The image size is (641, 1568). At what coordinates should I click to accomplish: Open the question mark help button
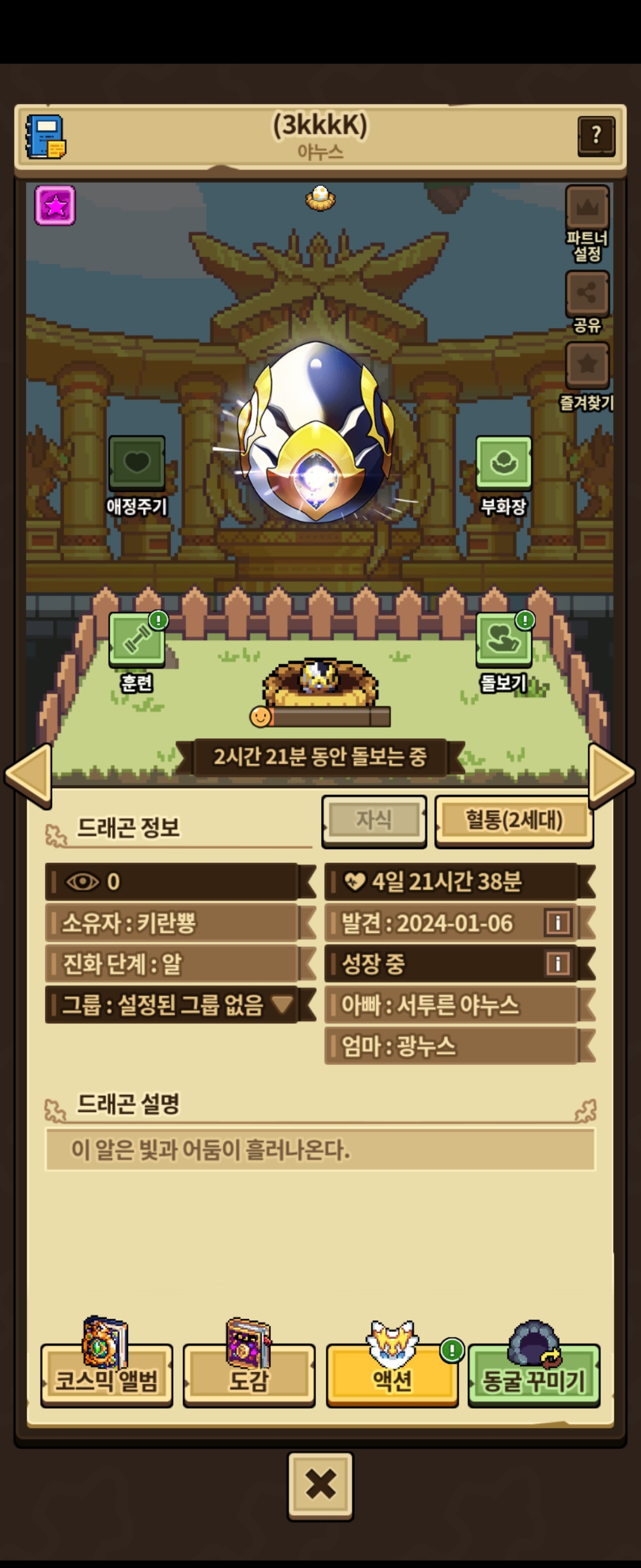click(x=596, y=137)
